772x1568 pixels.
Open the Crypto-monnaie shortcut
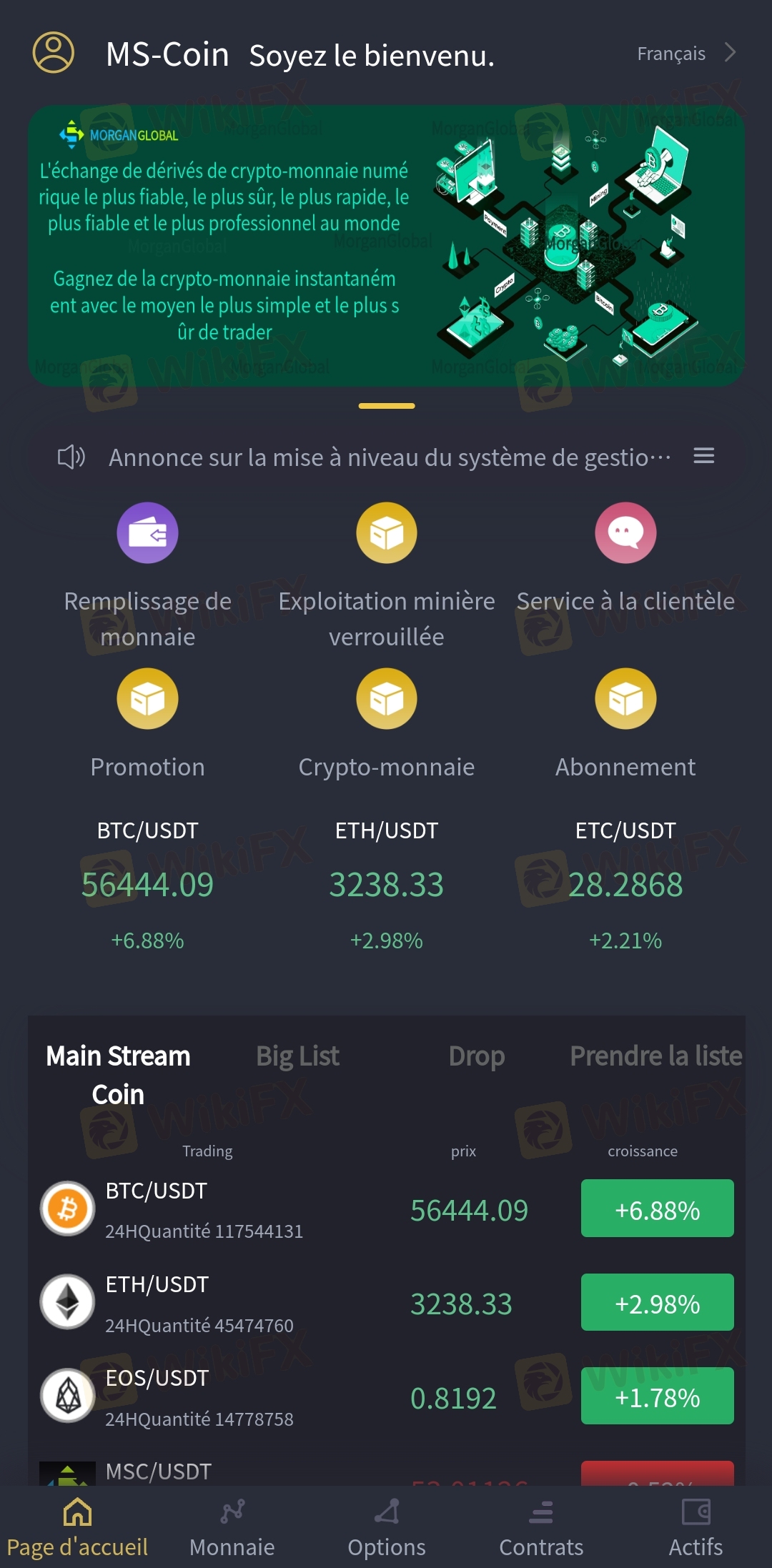point(386,699)
